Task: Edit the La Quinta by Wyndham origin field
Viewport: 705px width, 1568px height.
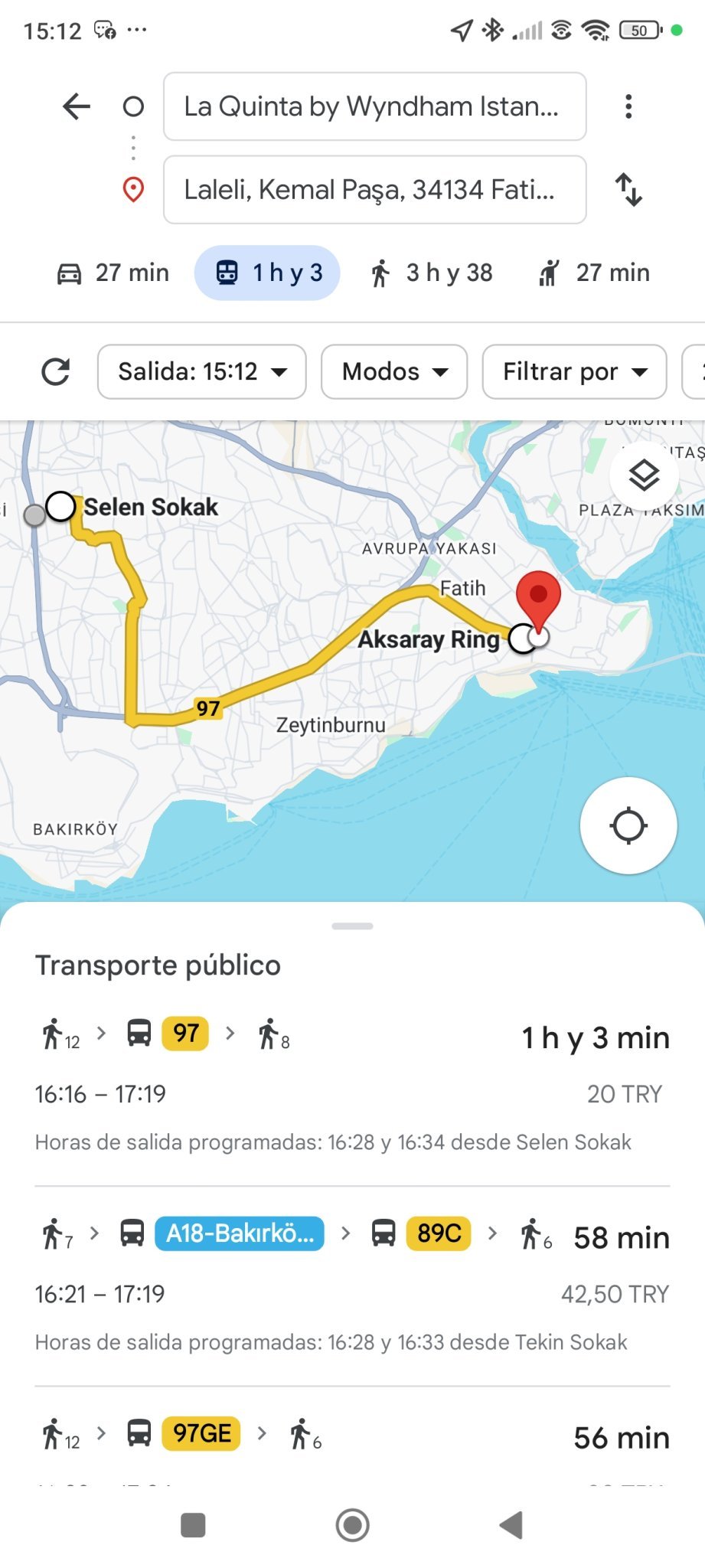Action: pyautogui.click(x=374, y=106)
